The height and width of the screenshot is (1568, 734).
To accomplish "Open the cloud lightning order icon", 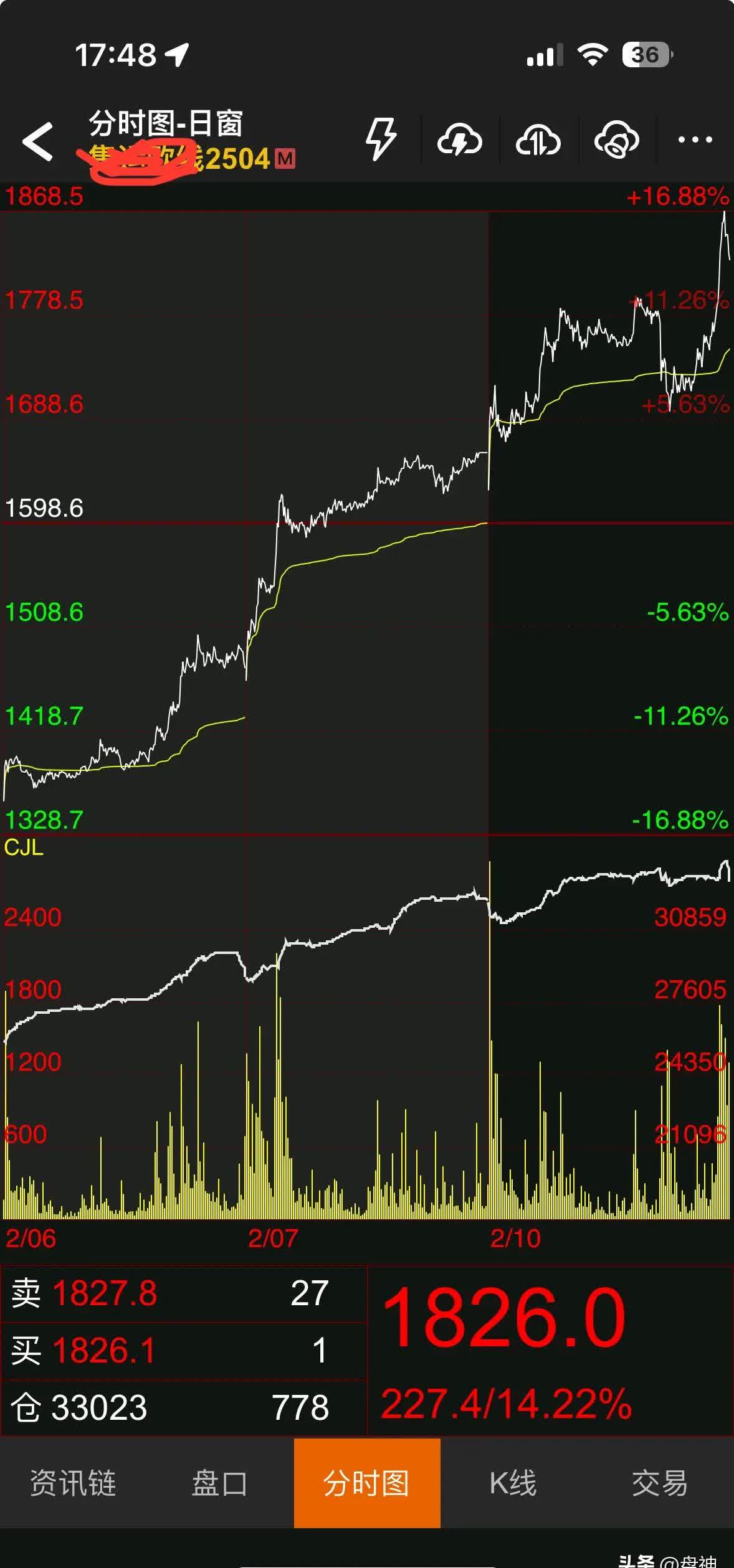I will 460,140.
